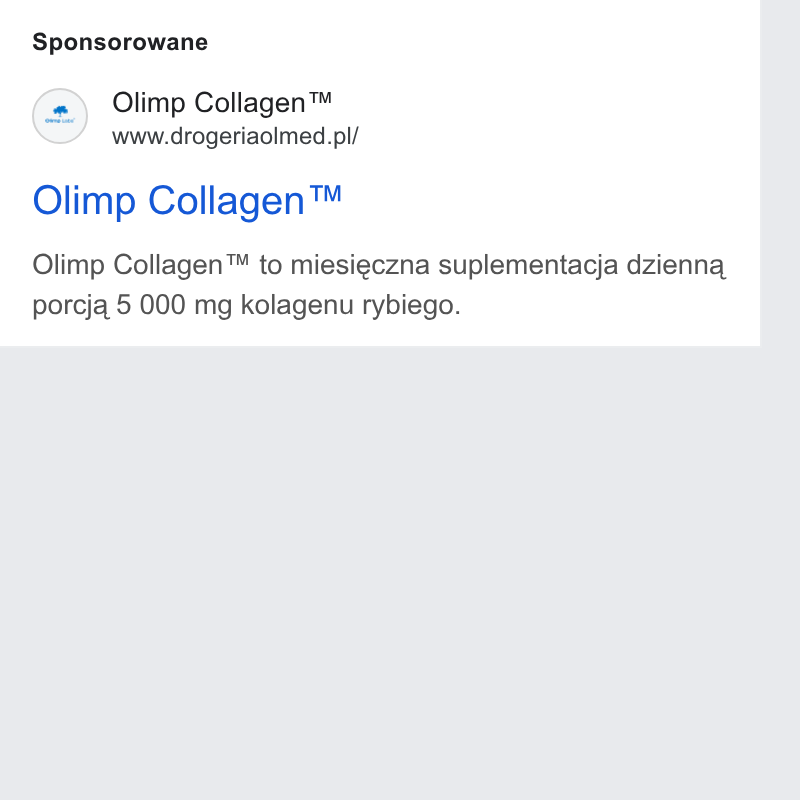Viewport: 800px width, 800px height.
Task: Visit the www.drogeriaolmed.pl advertiser link
Action: point(235,136)
